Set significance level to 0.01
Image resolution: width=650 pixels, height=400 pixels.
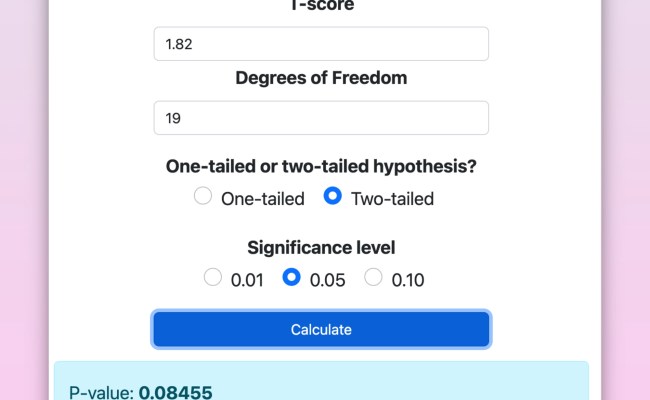(213, 278)
